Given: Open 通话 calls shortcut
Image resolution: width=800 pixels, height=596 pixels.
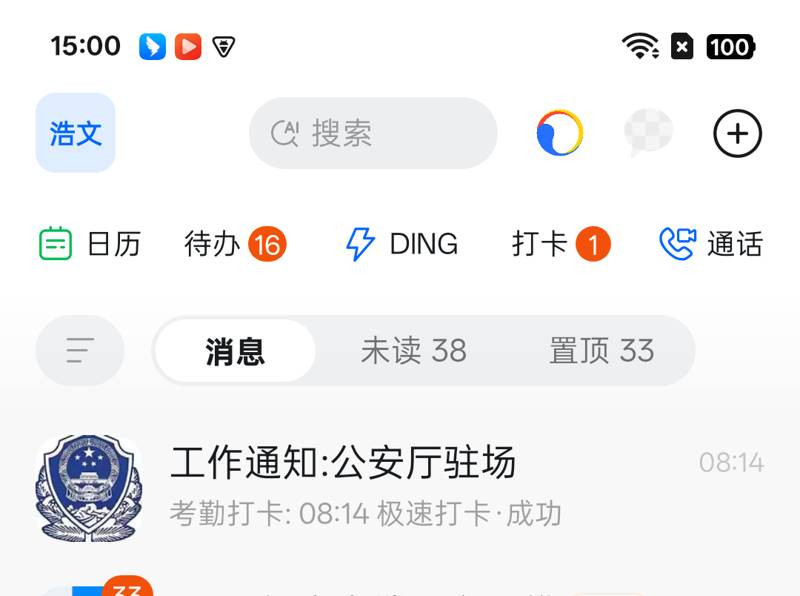Looking at the screenshot, I should [711, 244].
